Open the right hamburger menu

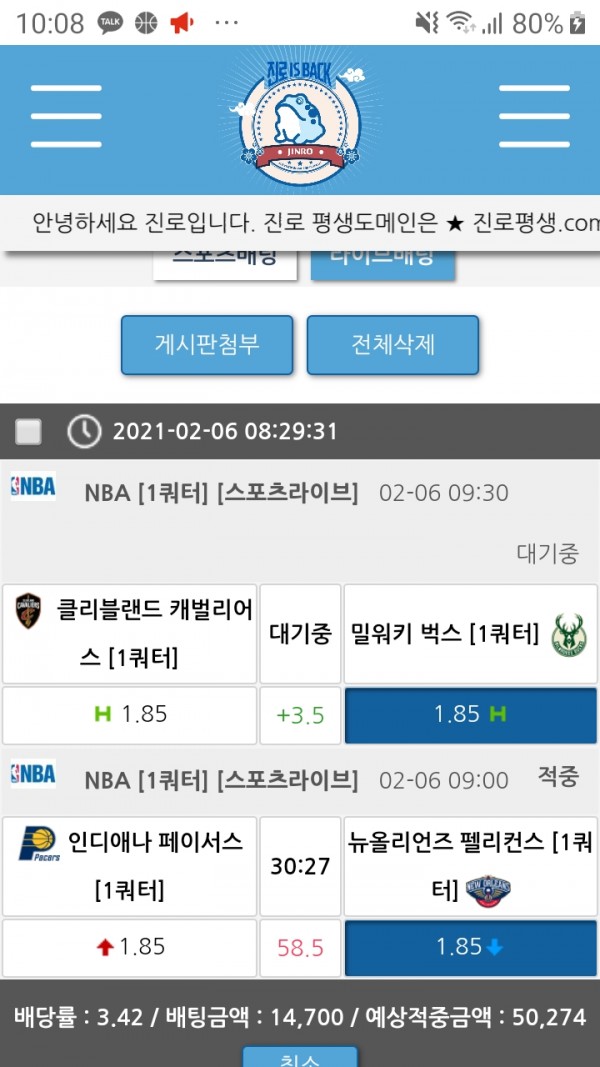coord(533,117)
